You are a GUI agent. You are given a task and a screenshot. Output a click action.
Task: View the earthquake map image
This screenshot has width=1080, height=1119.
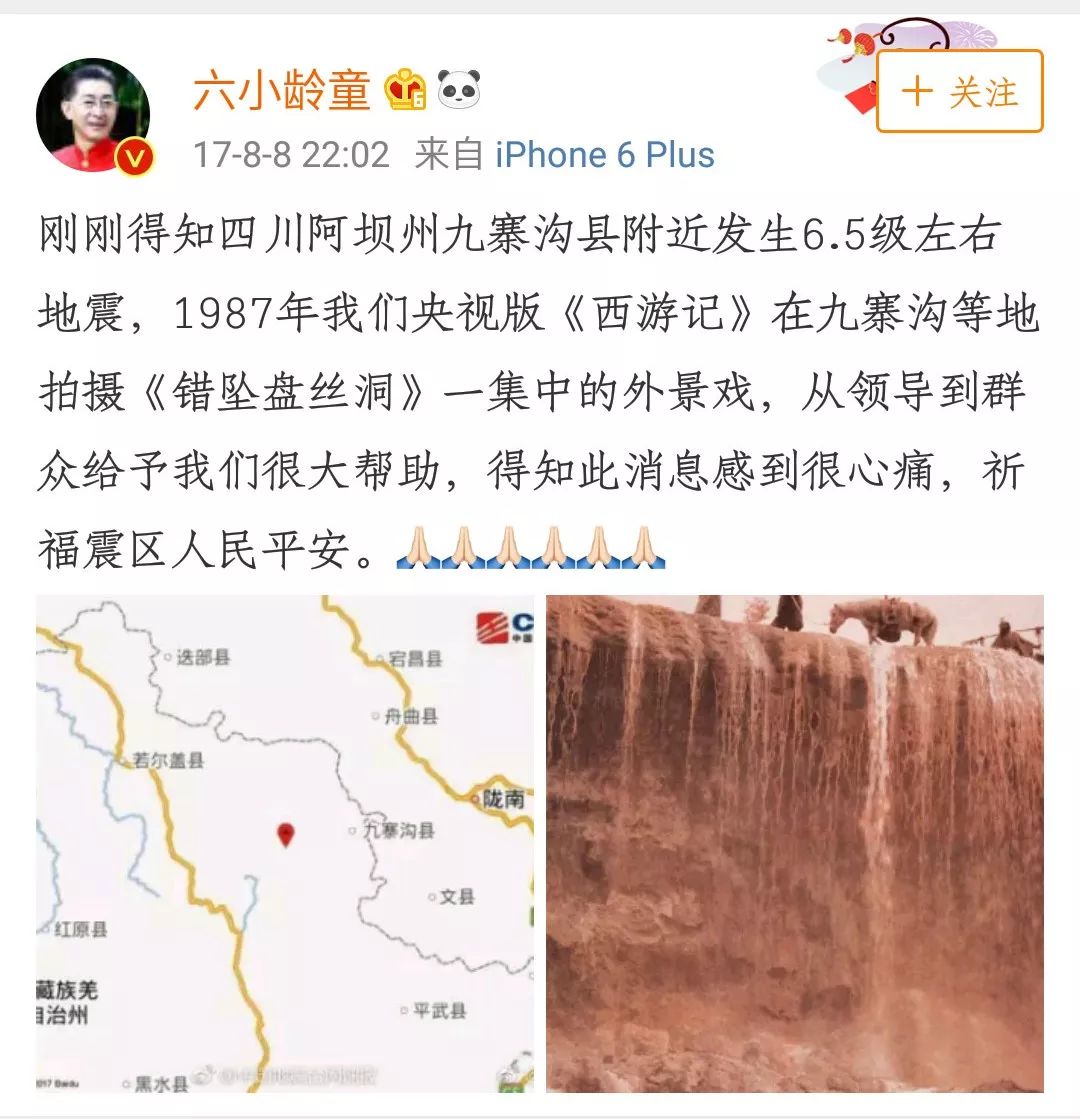tap(285, 843)
